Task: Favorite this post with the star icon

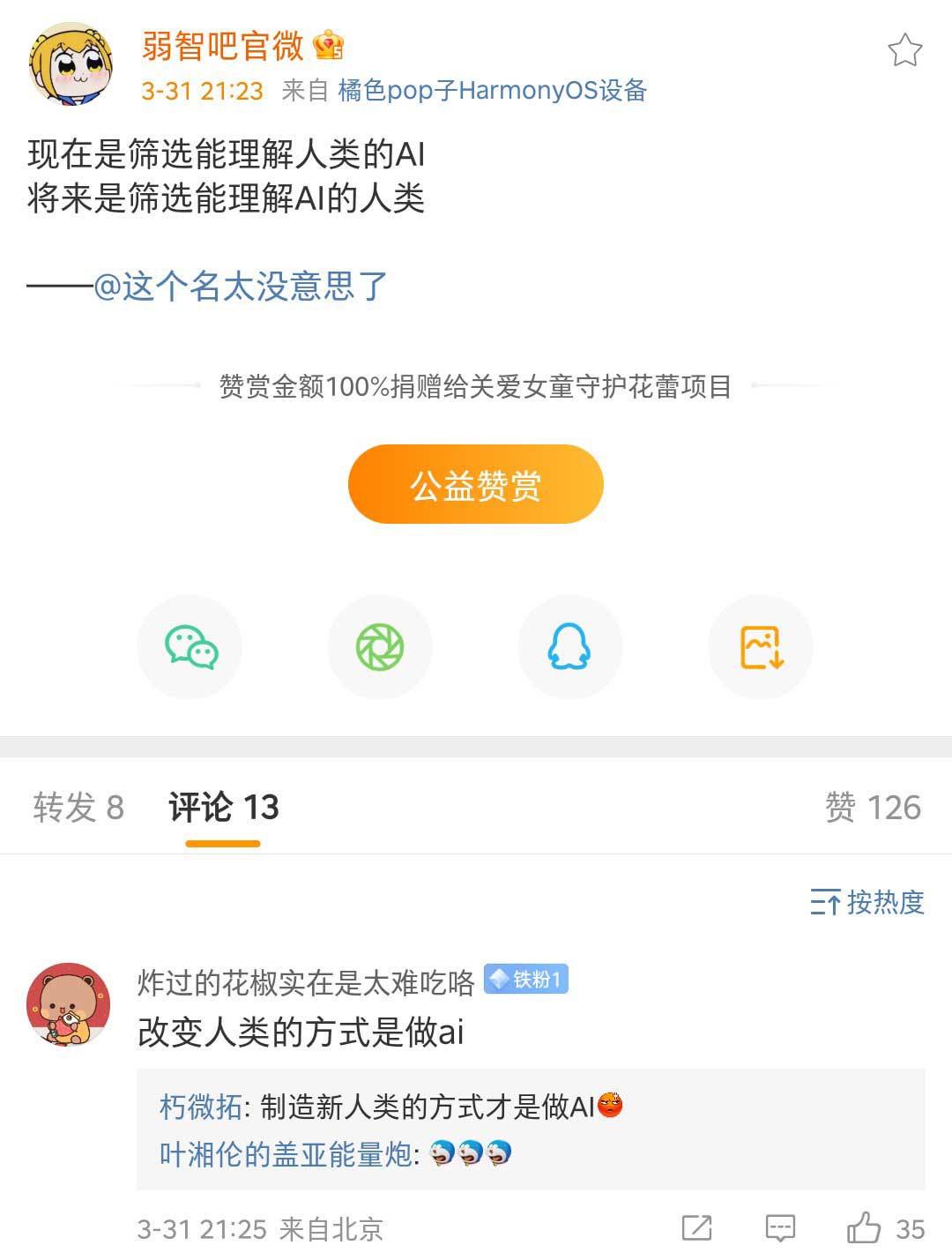Action: click(904, 50)
